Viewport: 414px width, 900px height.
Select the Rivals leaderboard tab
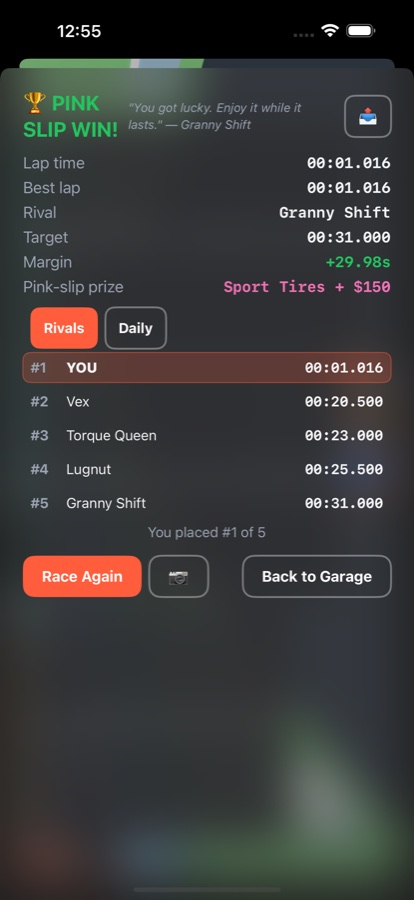click(x=64, y=328)
